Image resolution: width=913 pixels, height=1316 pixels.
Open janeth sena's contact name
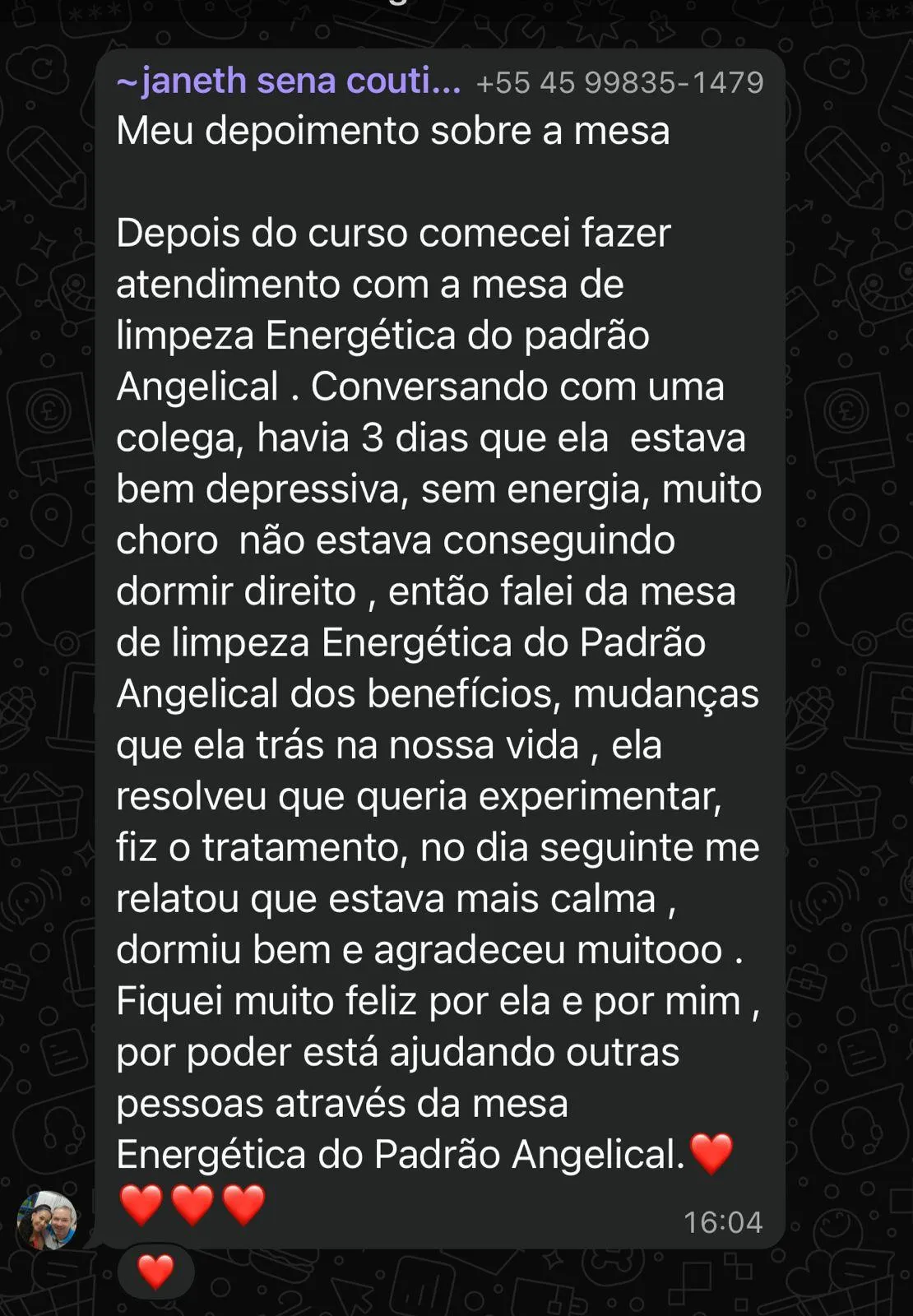(x=288, y=81)
